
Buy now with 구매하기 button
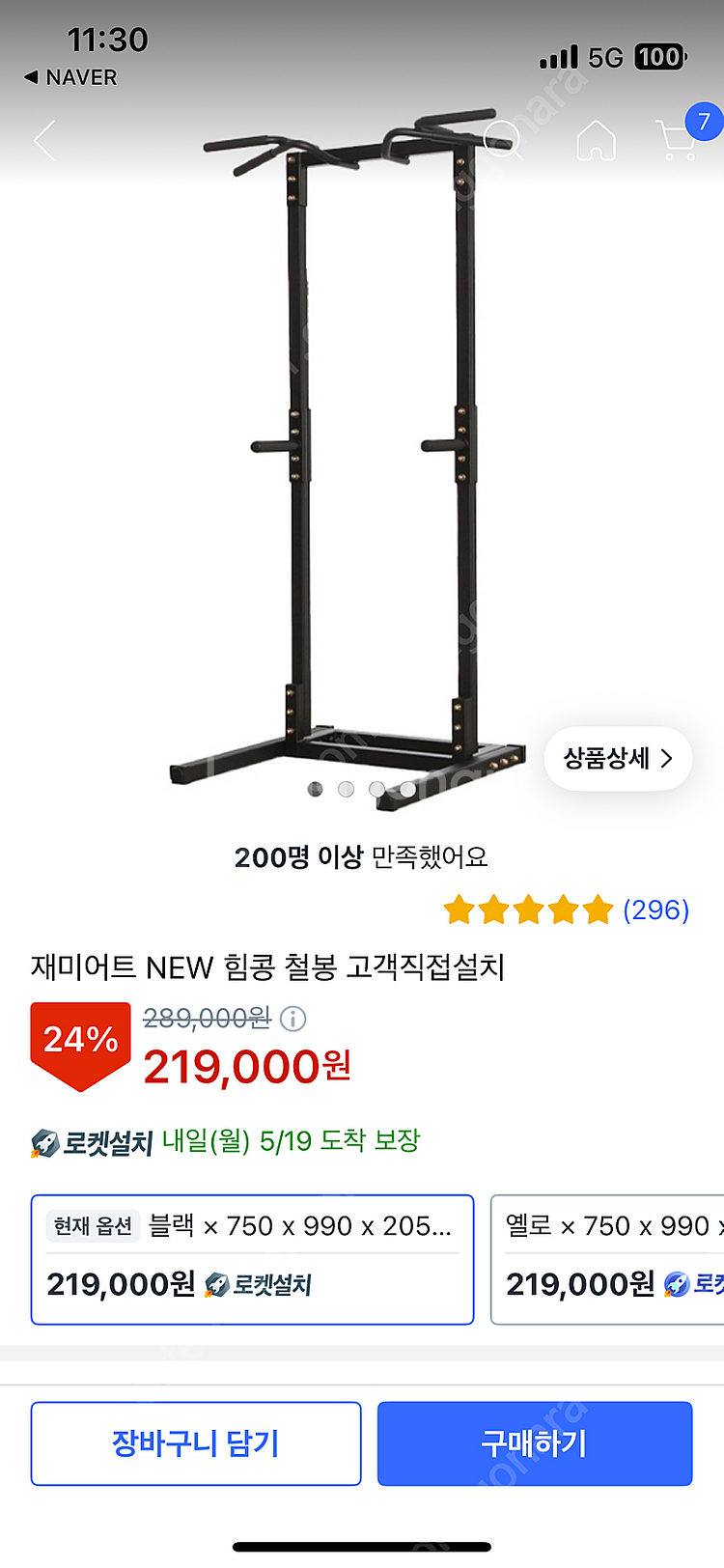[535, 1443]
